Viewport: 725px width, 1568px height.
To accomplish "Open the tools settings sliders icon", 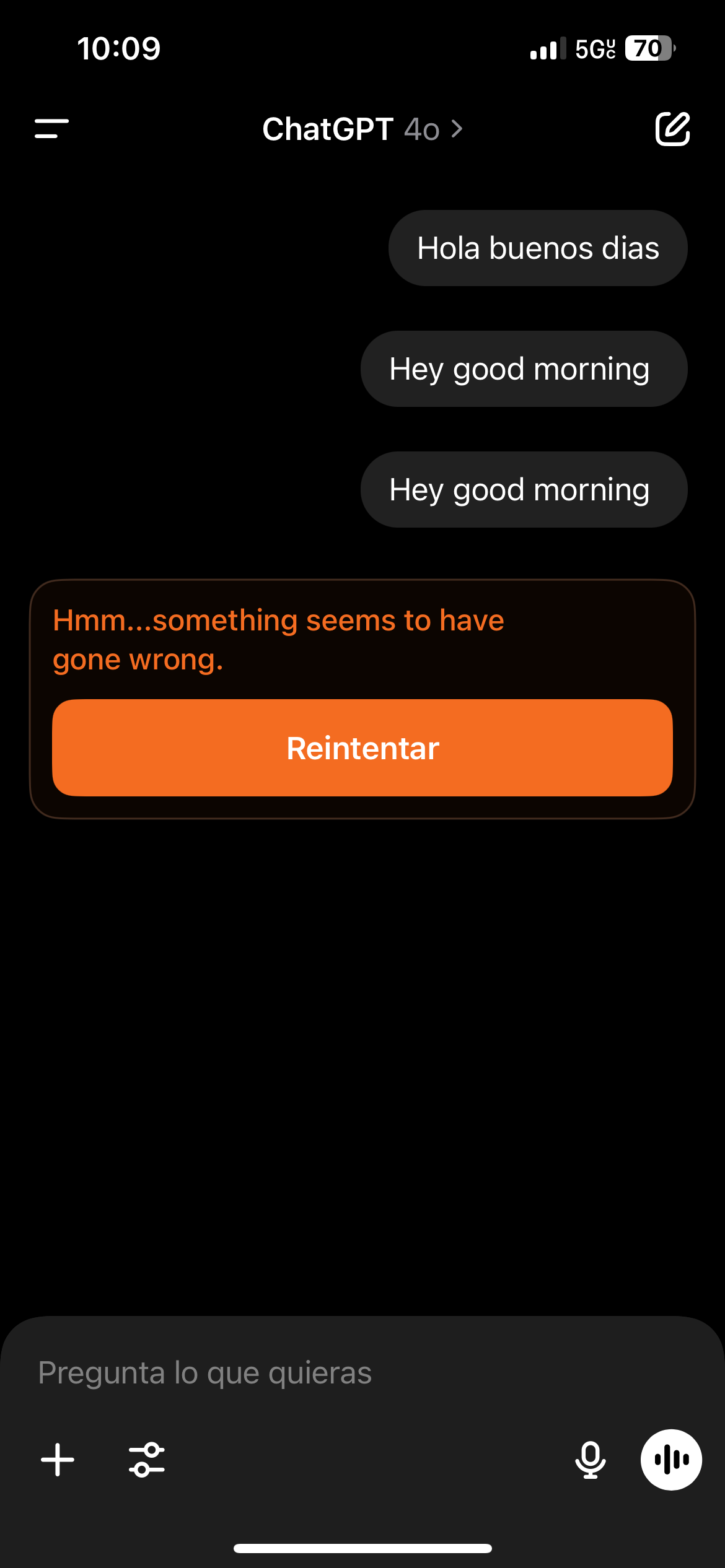I will point(147,1460).
